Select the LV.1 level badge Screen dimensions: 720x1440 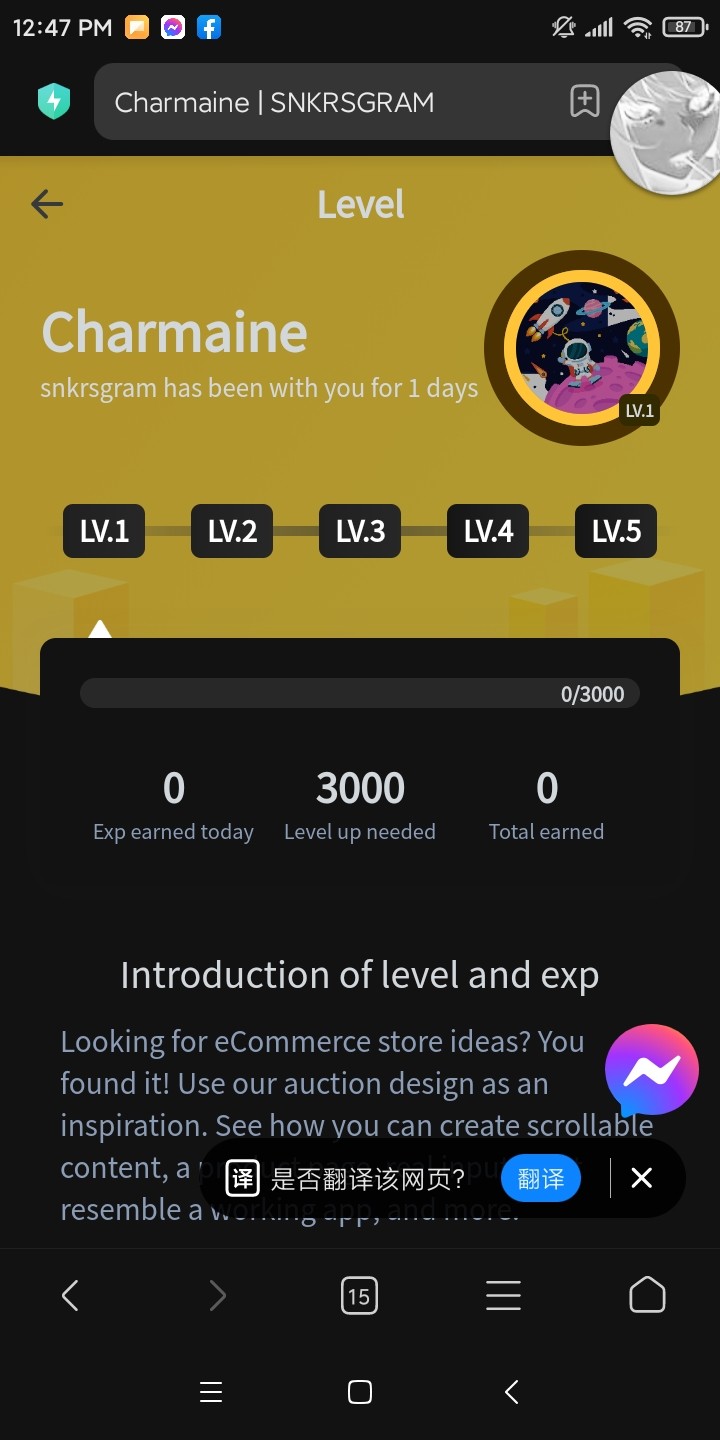click(104, 531)
